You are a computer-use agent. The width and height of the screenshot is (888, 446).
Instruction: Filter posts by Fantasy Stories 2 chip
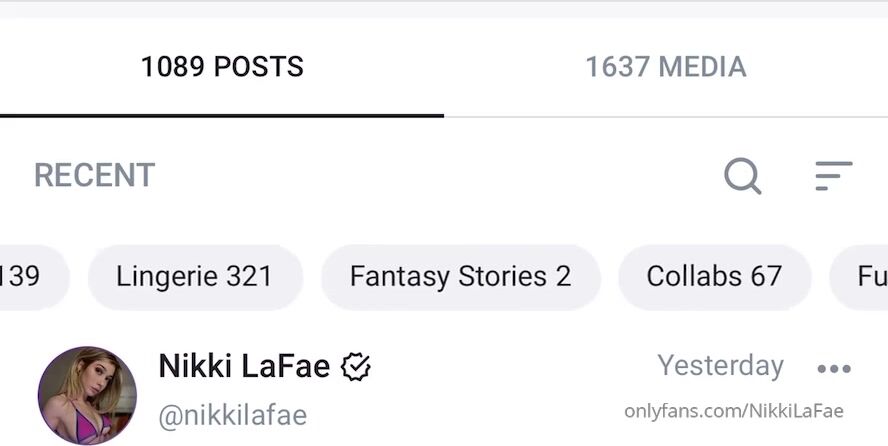tap(460, 277)
